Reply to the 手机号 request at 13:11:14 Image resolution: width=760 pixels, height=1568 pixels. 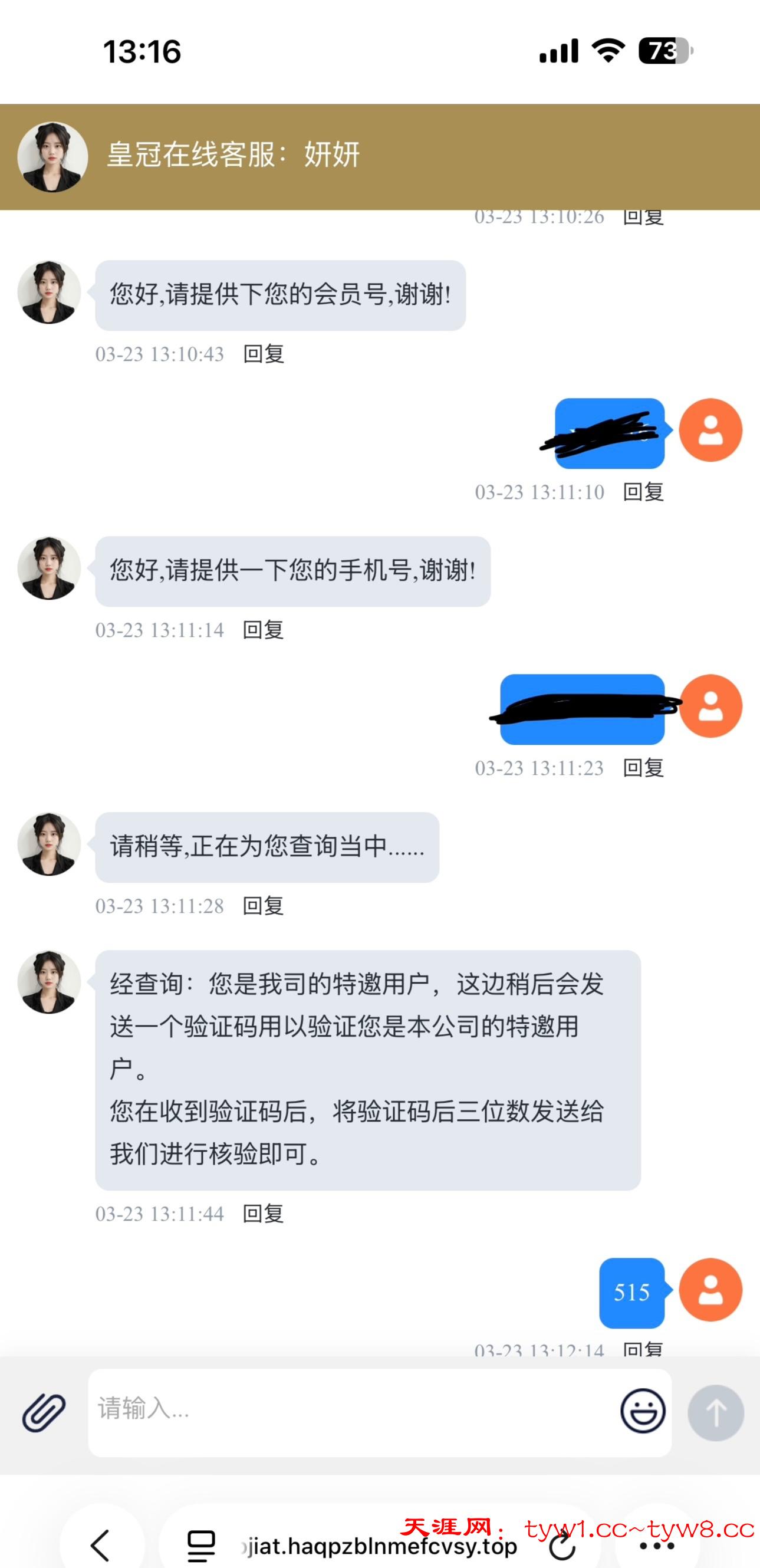[x=264, y=630]
